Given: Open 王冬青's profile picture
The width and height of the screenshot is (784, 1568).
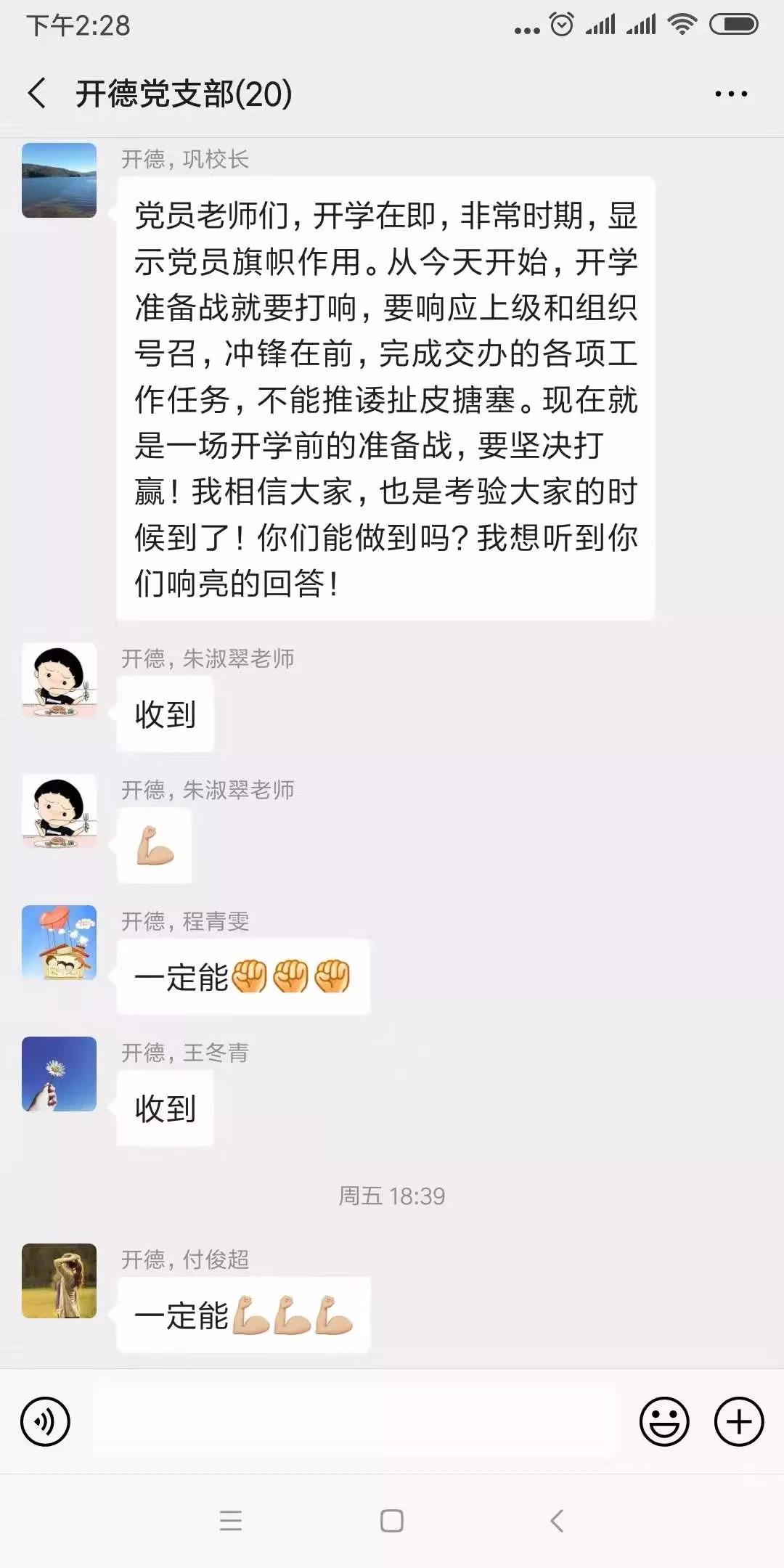Looking at the screenshot, I should click(x=59, y=1074).
